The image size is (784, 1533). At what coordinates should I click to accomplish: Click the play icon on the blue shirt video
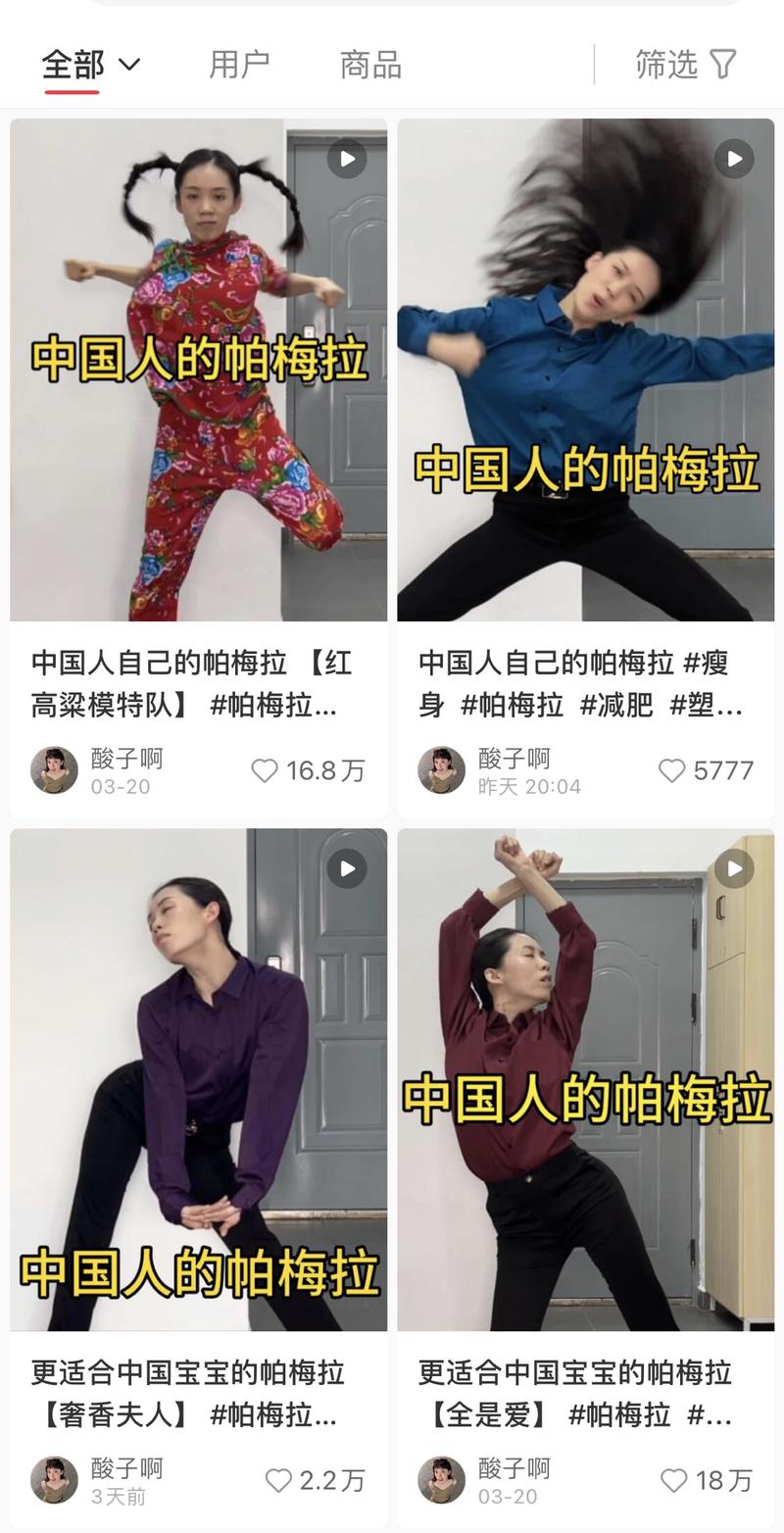733,159
